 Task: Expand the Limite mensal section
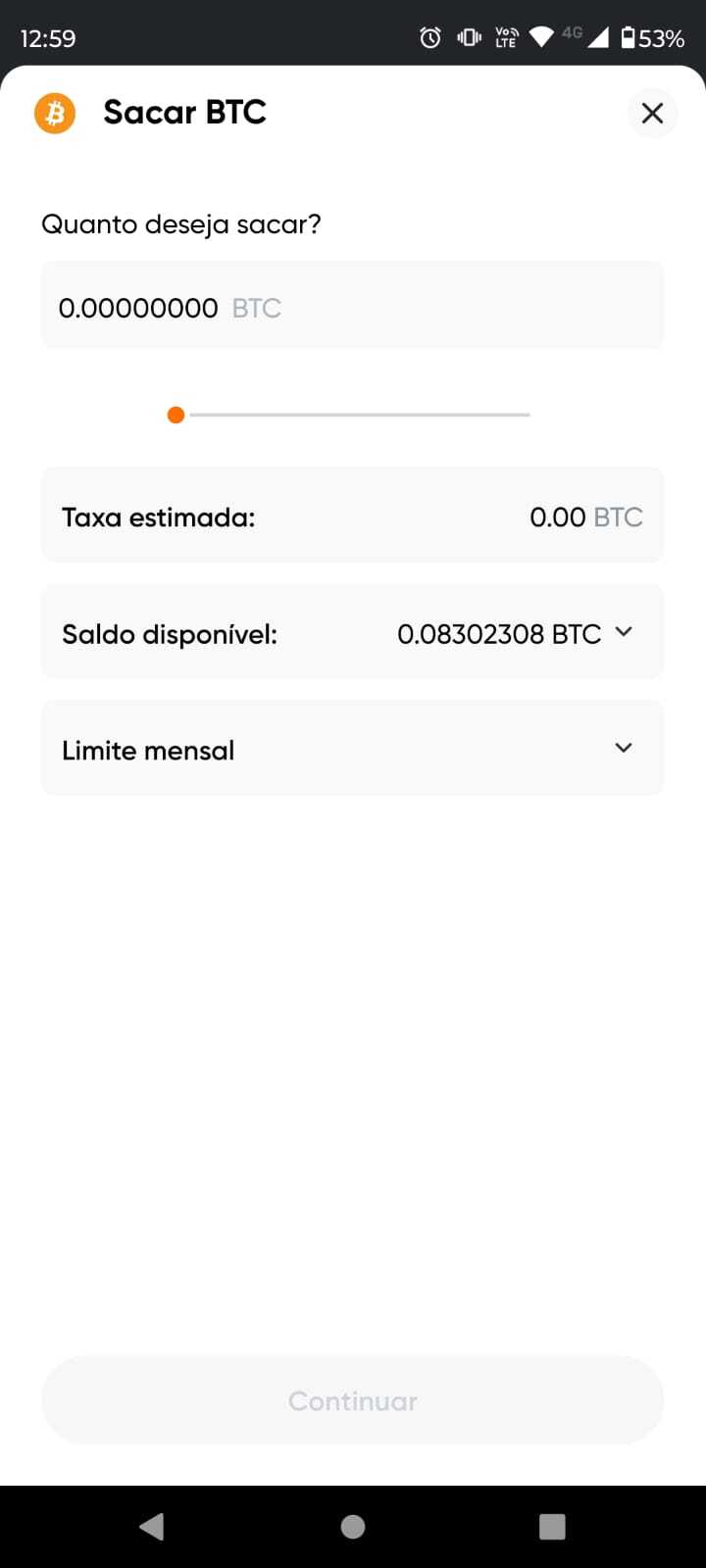352,749
